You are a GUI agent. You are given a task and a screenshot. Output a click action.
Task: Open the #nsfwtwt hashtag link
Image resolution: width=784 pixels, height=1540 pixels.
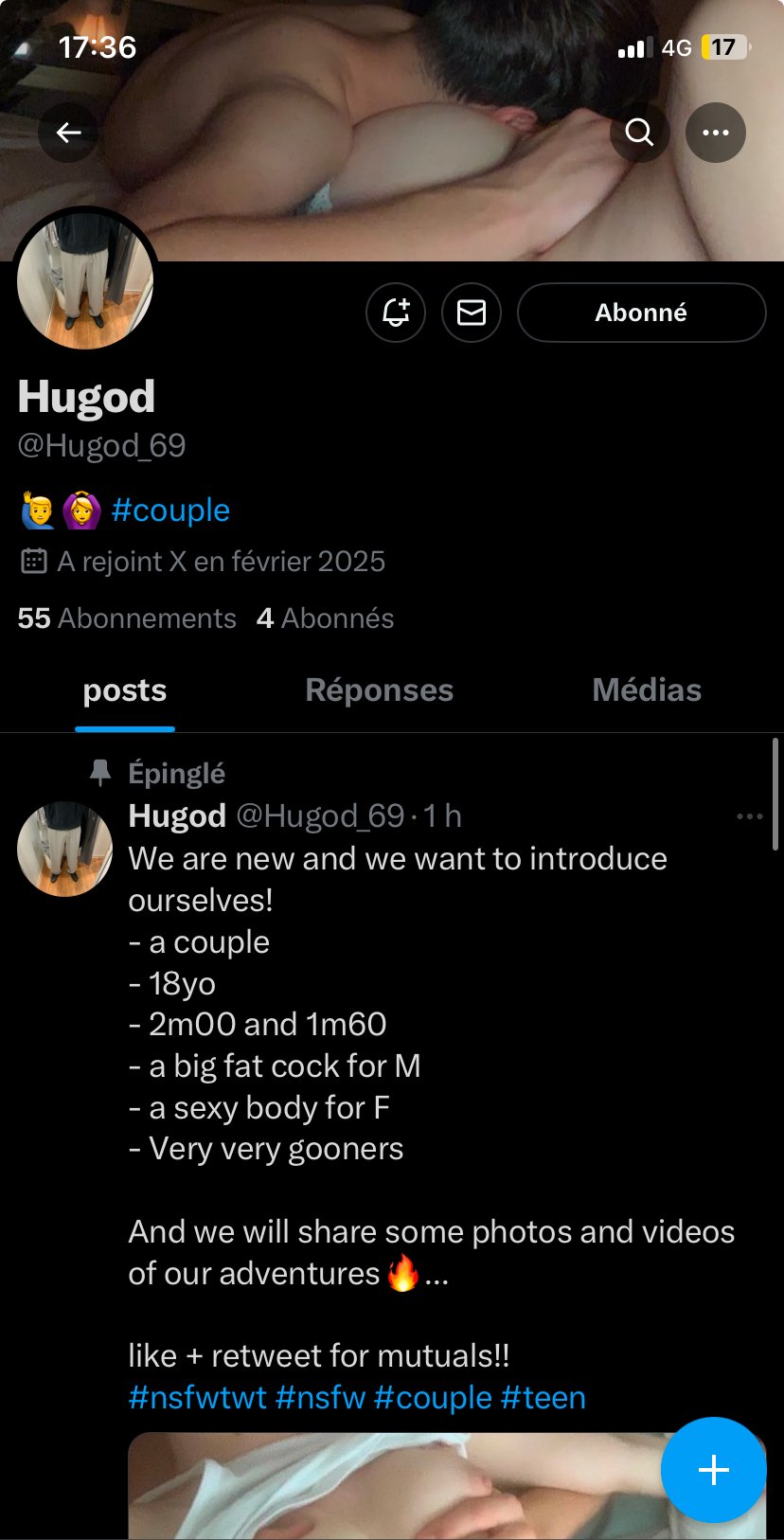click(197, 1398)
